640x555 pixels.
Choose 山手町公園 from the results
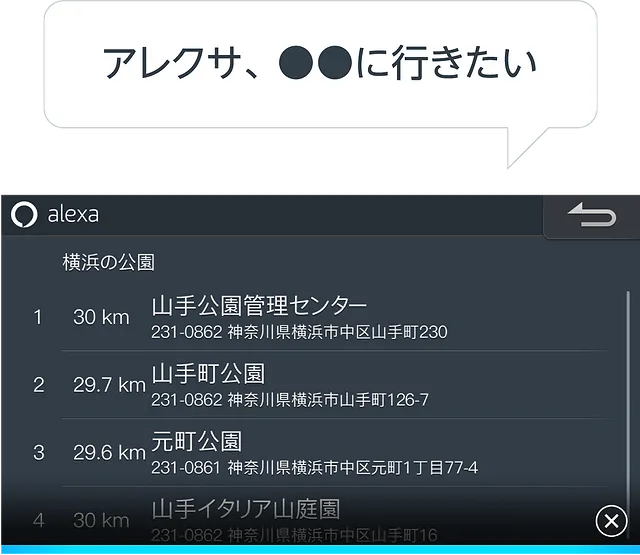[x=300, y=385]
